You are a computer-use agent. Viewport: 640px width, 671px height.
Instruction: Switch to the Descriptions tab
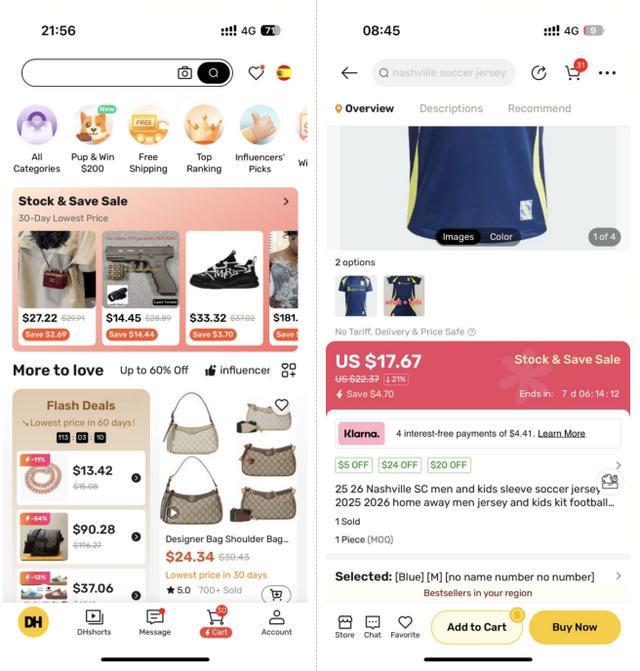451,108
